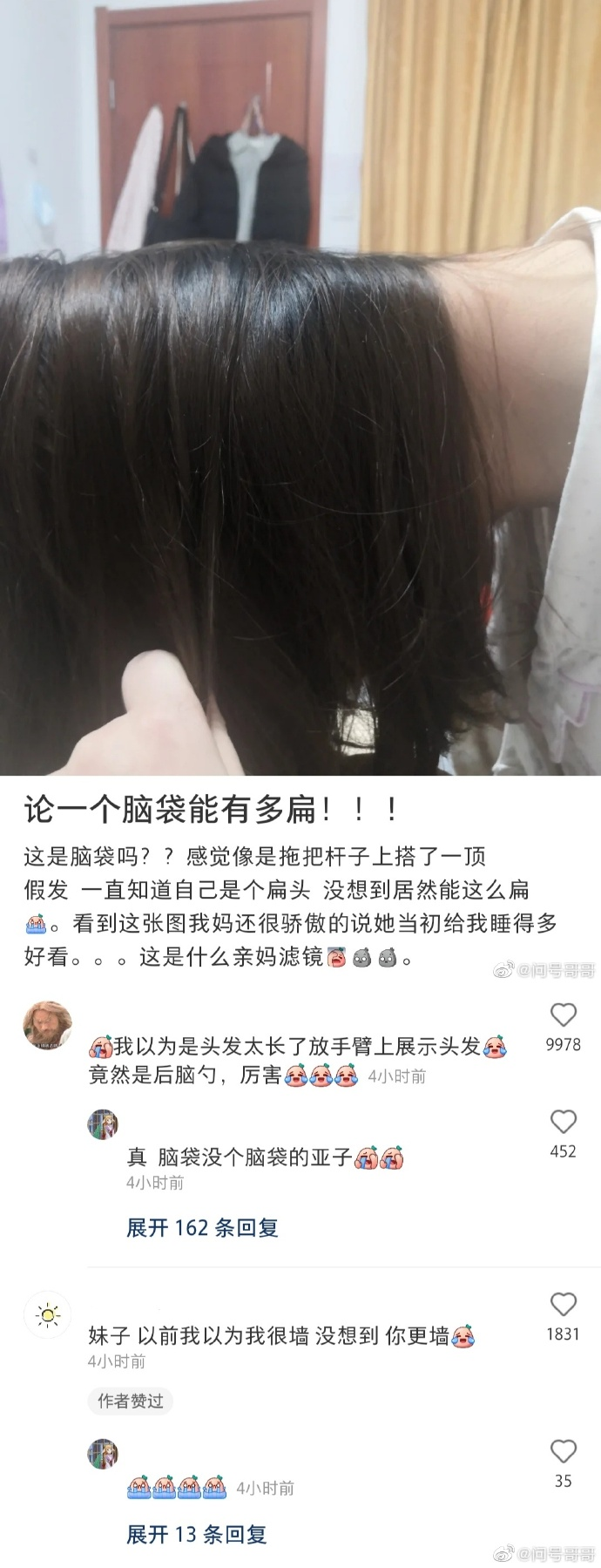Like the comment with 9978 likes

564,1015
